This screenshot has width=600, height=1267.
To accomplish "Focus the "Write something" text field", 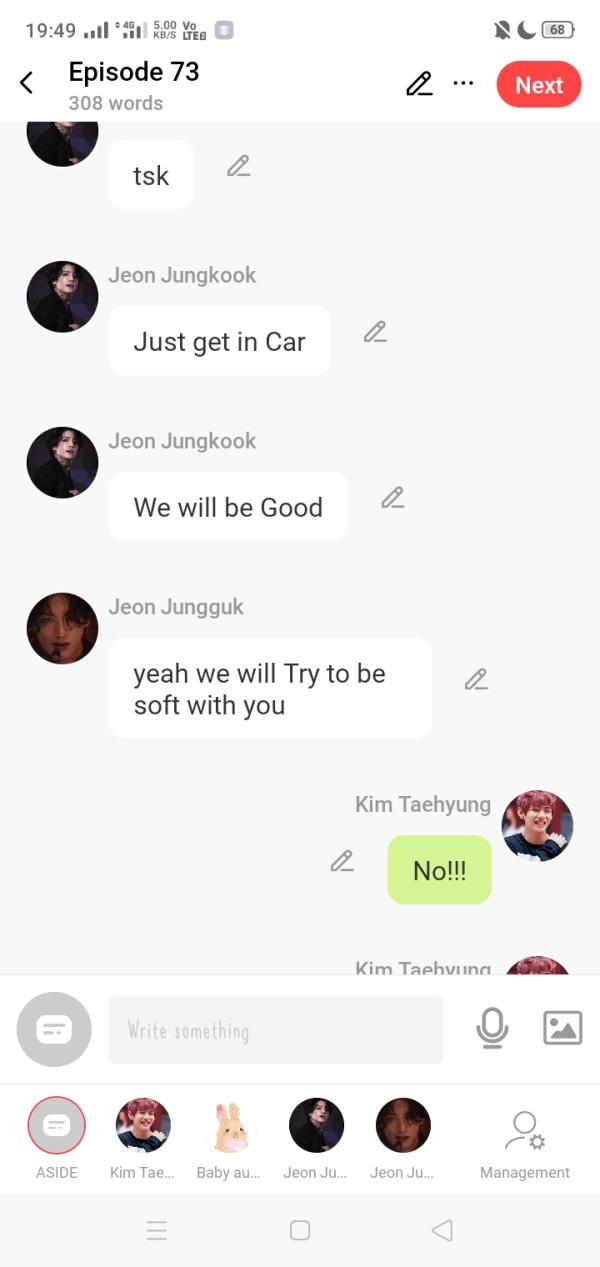I will click(x=275, y=1029).
